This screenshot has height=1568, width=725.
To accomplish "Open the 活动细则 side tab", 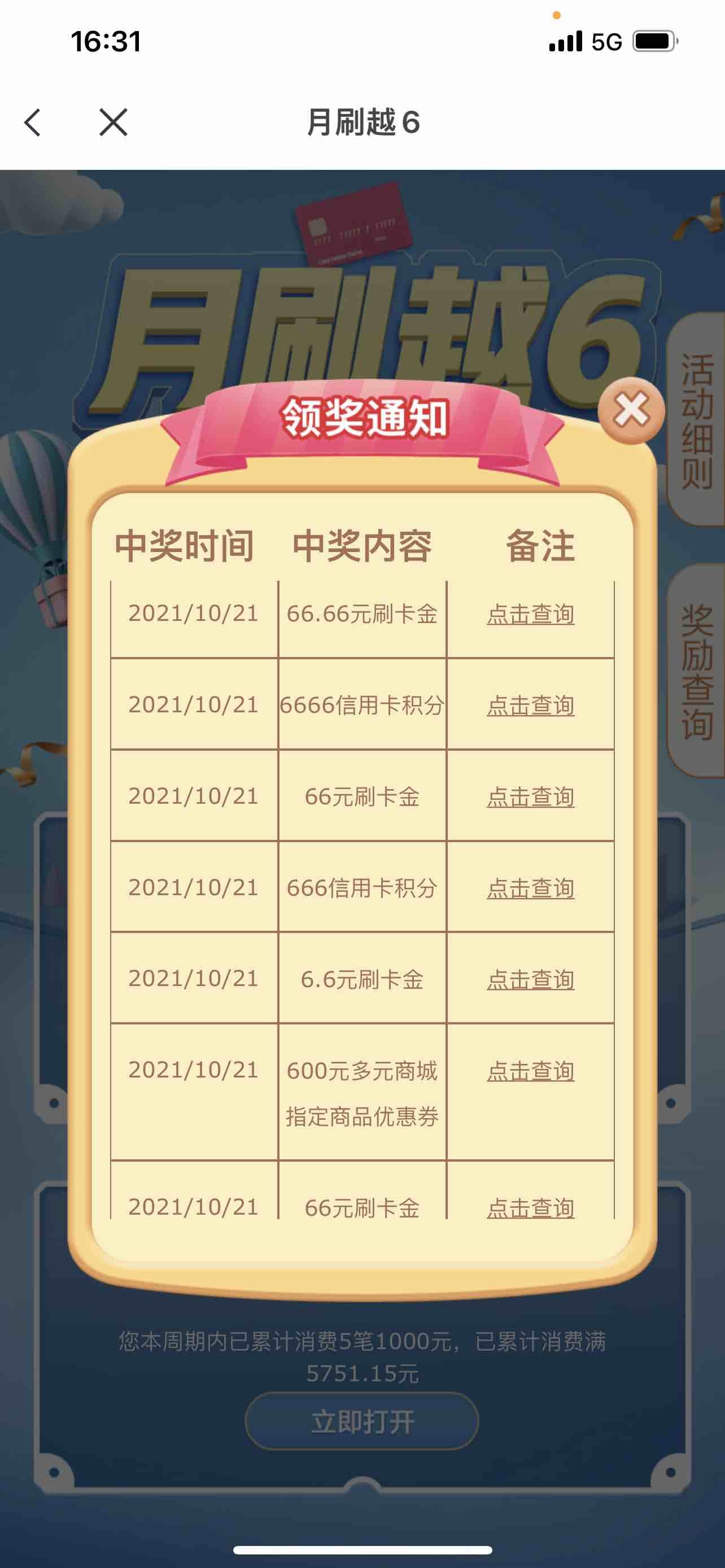I will tap(697, 420).
